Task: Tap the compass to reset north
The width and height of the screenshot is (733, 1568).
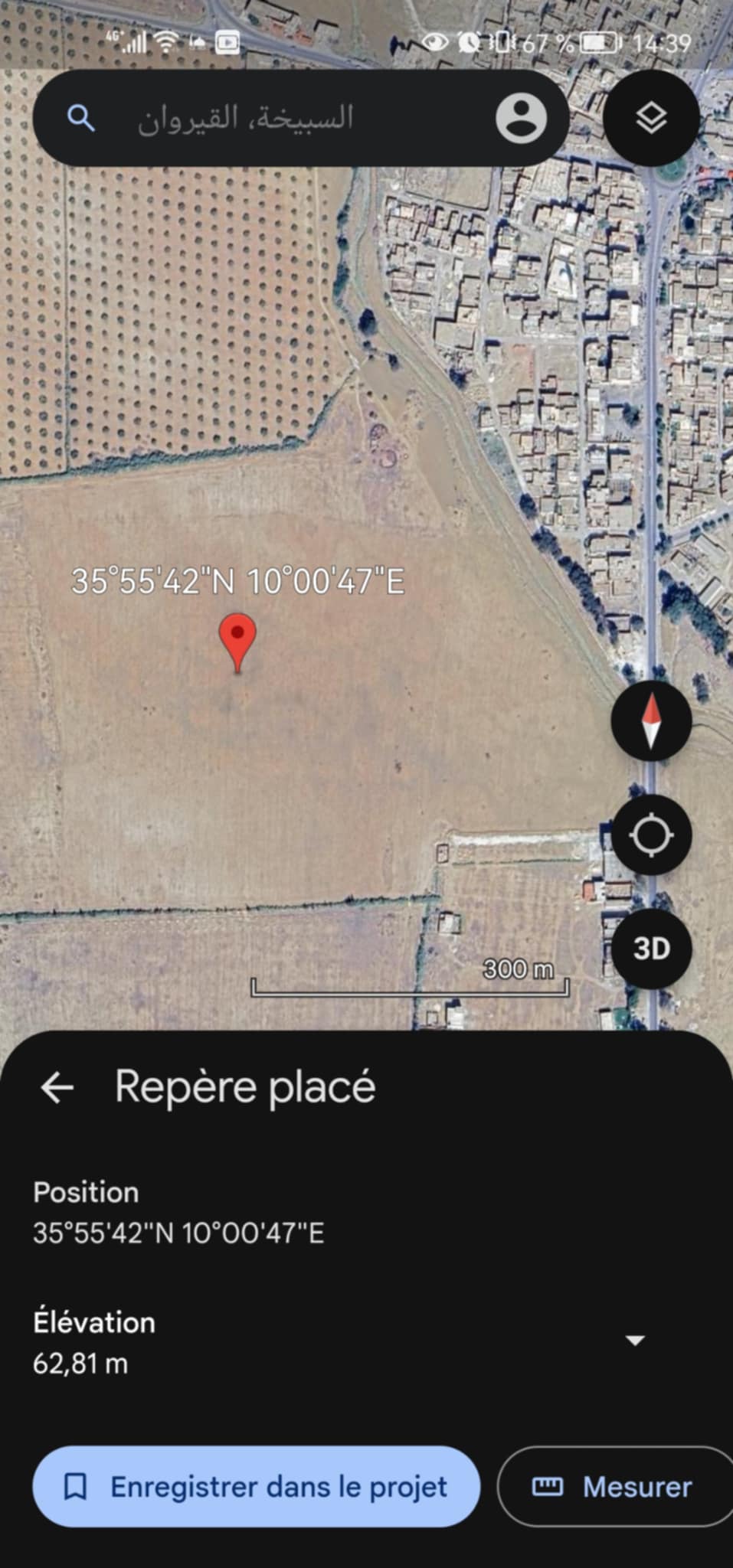Action: [x=651, y=720]
